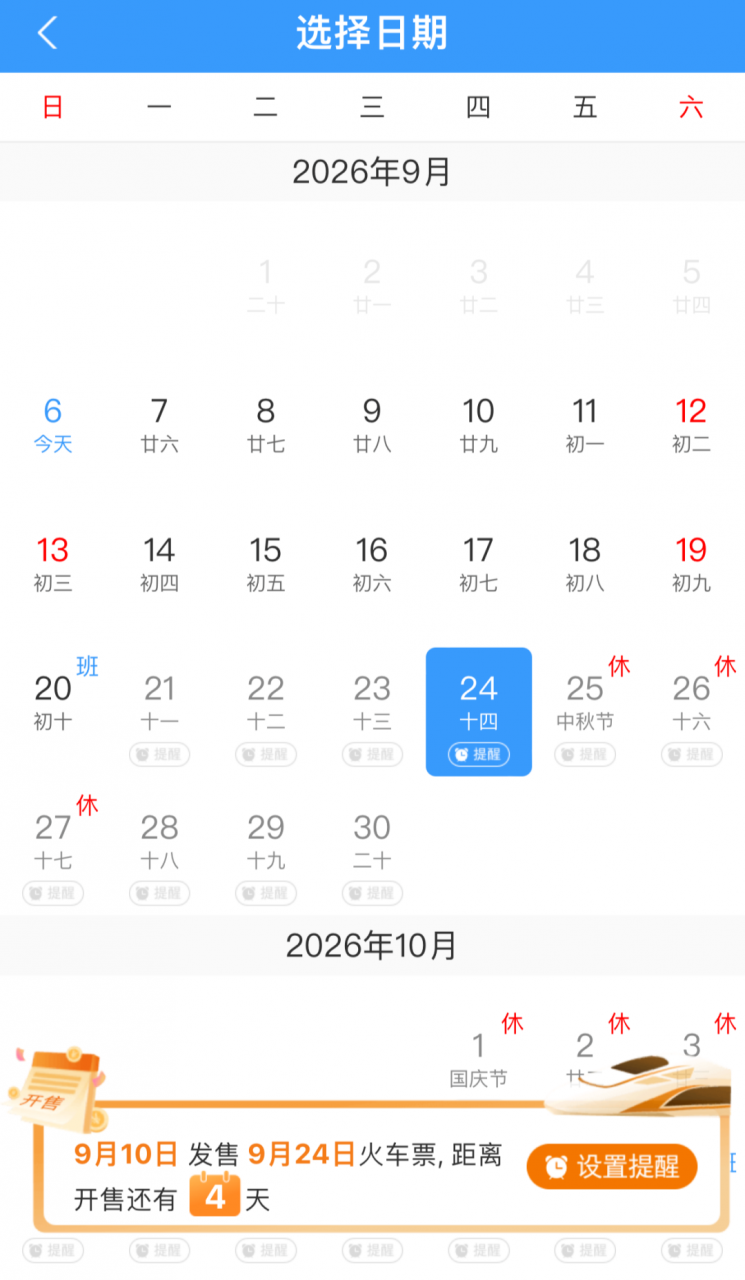Choose September 19 on the calendar
The height and width of the screenshot is (1280, 745).
pyautogui.click(x=691, y=563)
